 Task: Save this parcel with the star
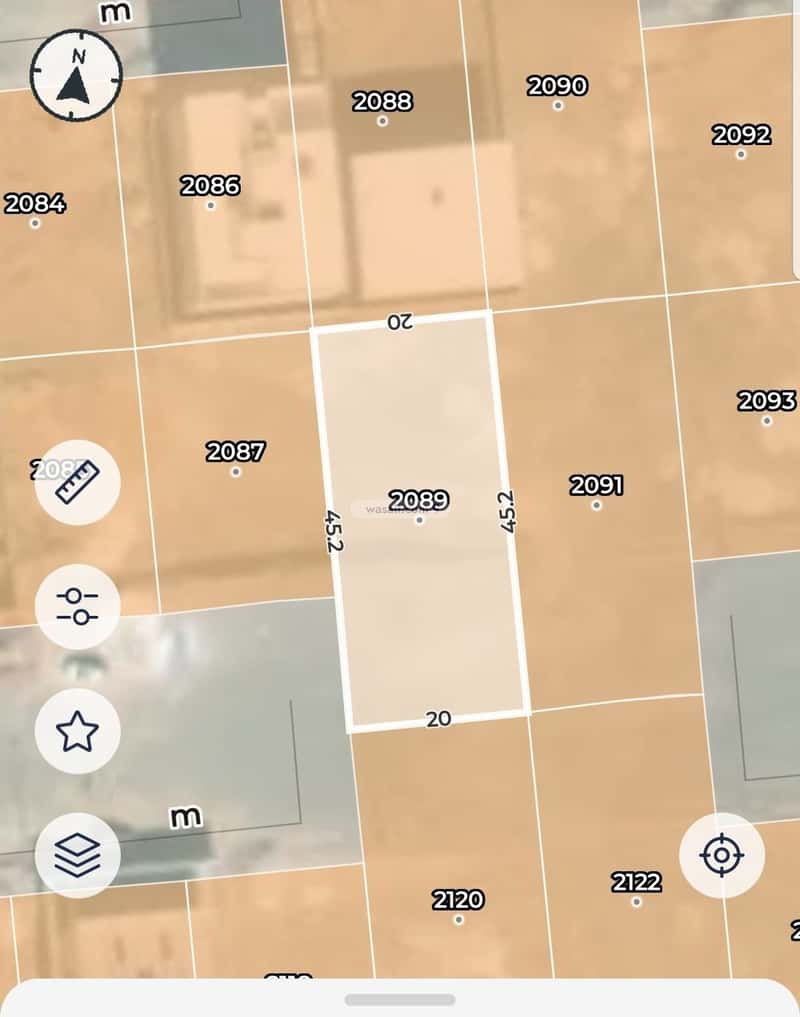[77, 731]
